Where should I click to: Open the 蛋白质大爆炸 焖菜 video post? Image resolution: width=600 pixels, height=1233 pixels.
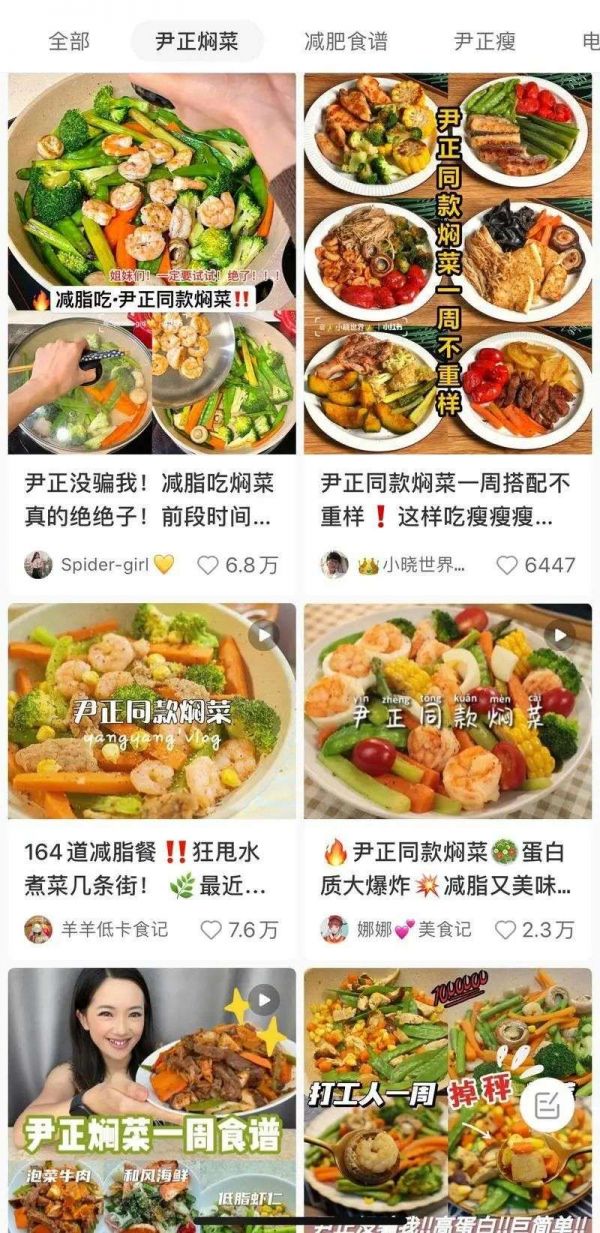(448, 711)
